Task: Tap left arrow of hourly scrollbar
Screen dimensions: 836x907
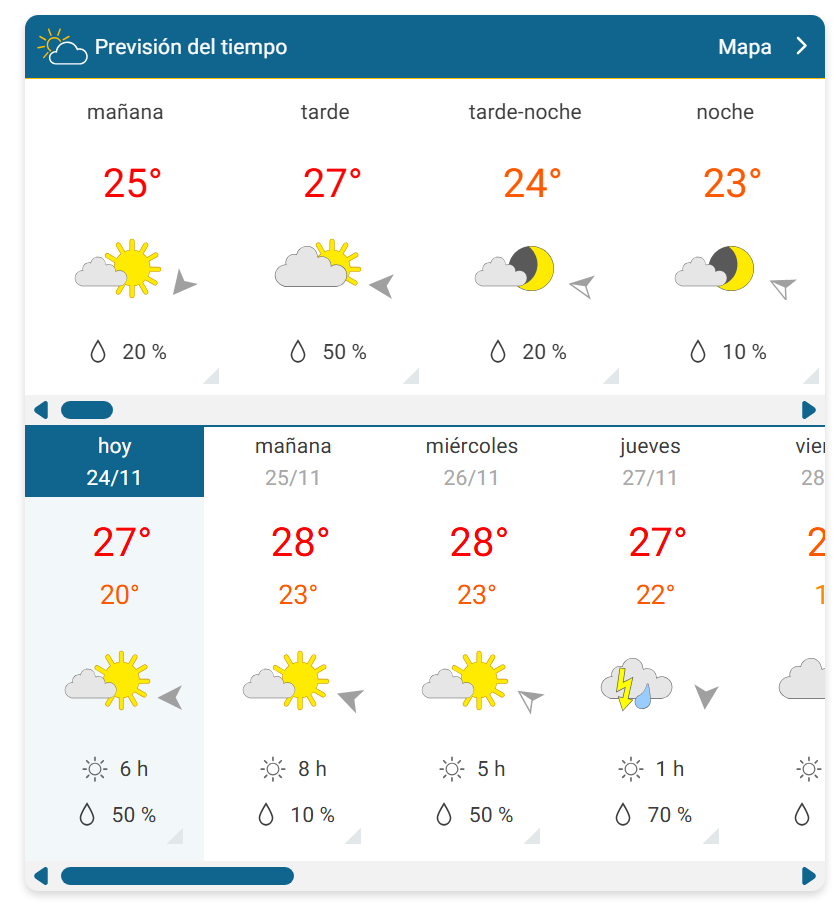Action: [x=41, y=410]
